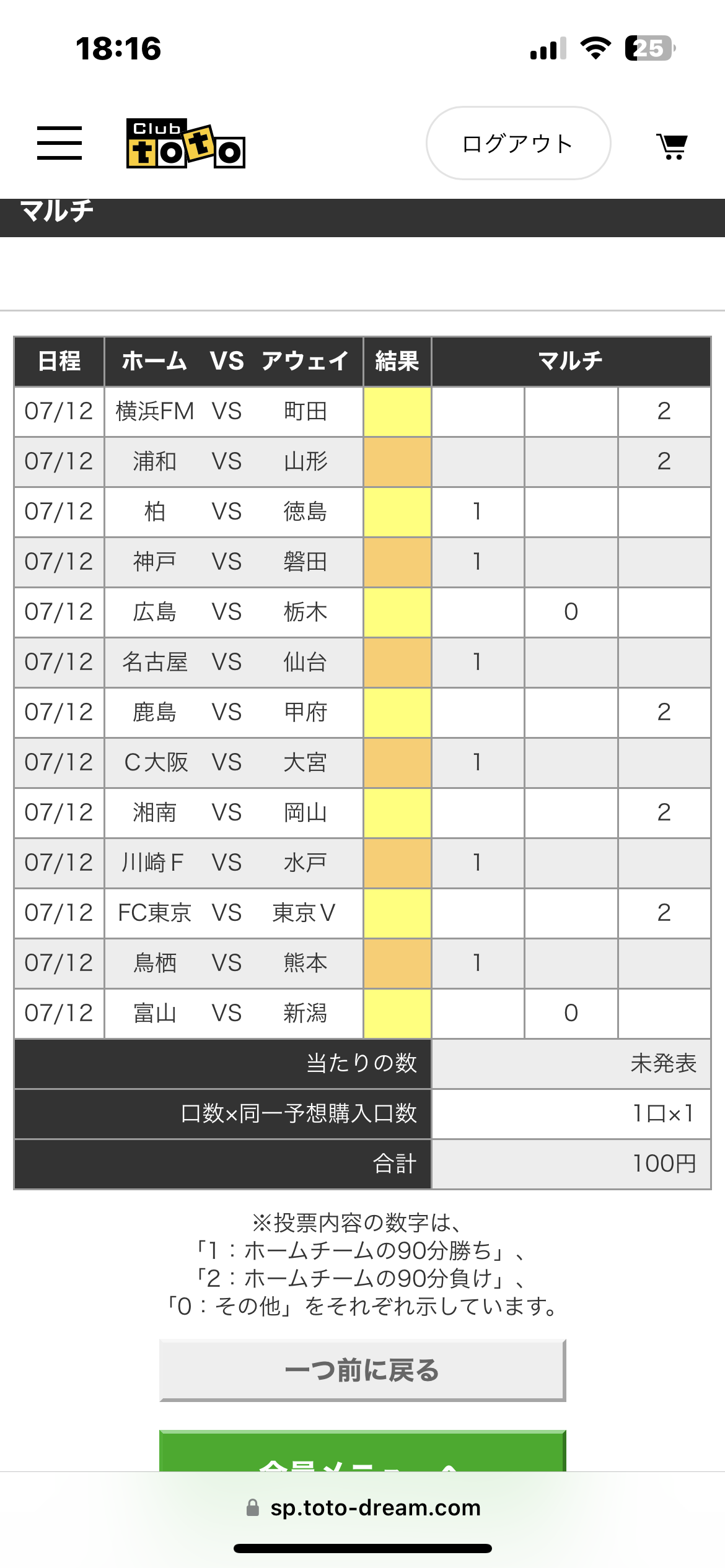Tap the sp.toto-dream.com address bar
The height and width of the screenshot is (1568, 725).
[362, 1507]
